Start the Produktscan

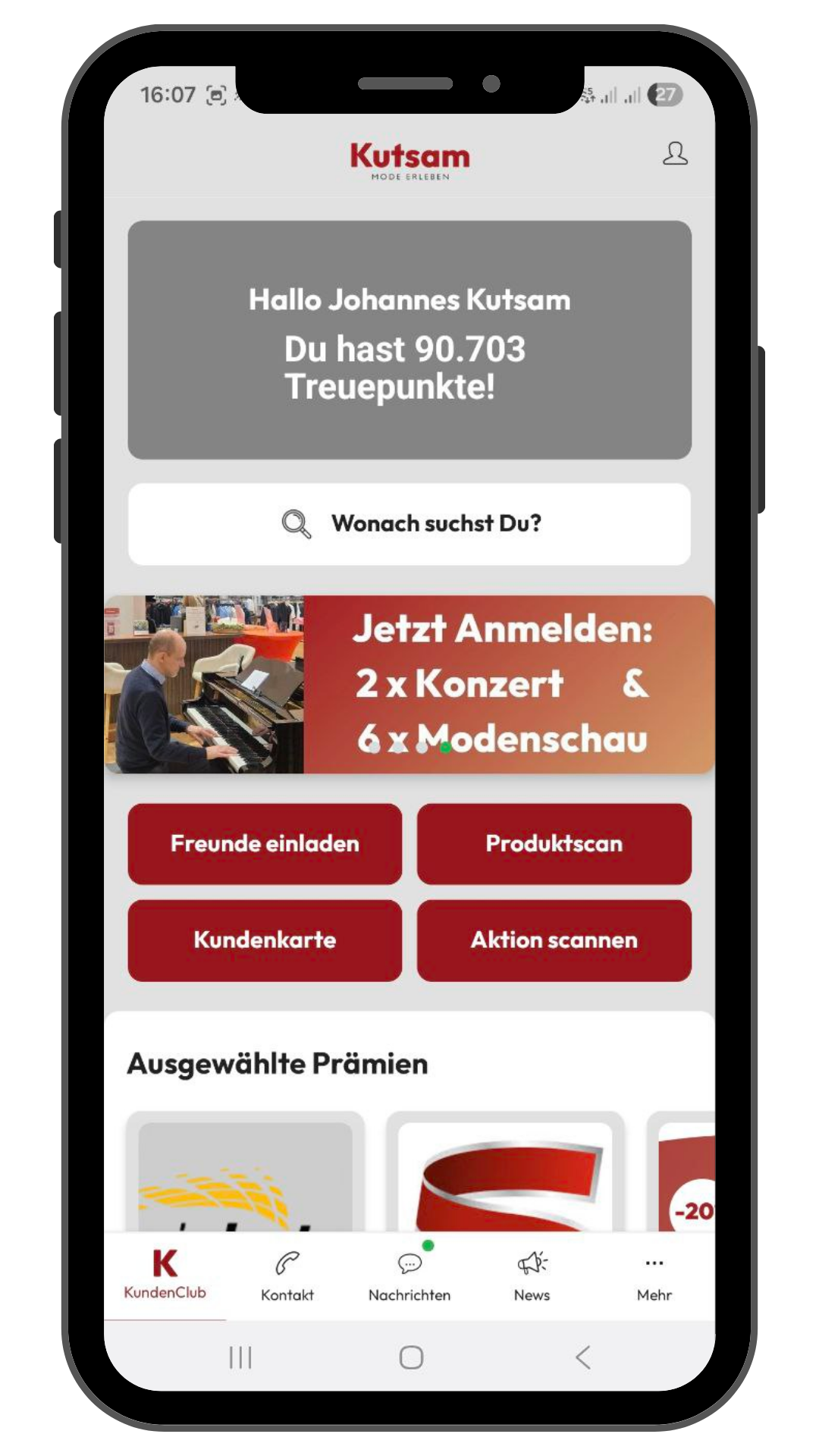coord(554,843)
